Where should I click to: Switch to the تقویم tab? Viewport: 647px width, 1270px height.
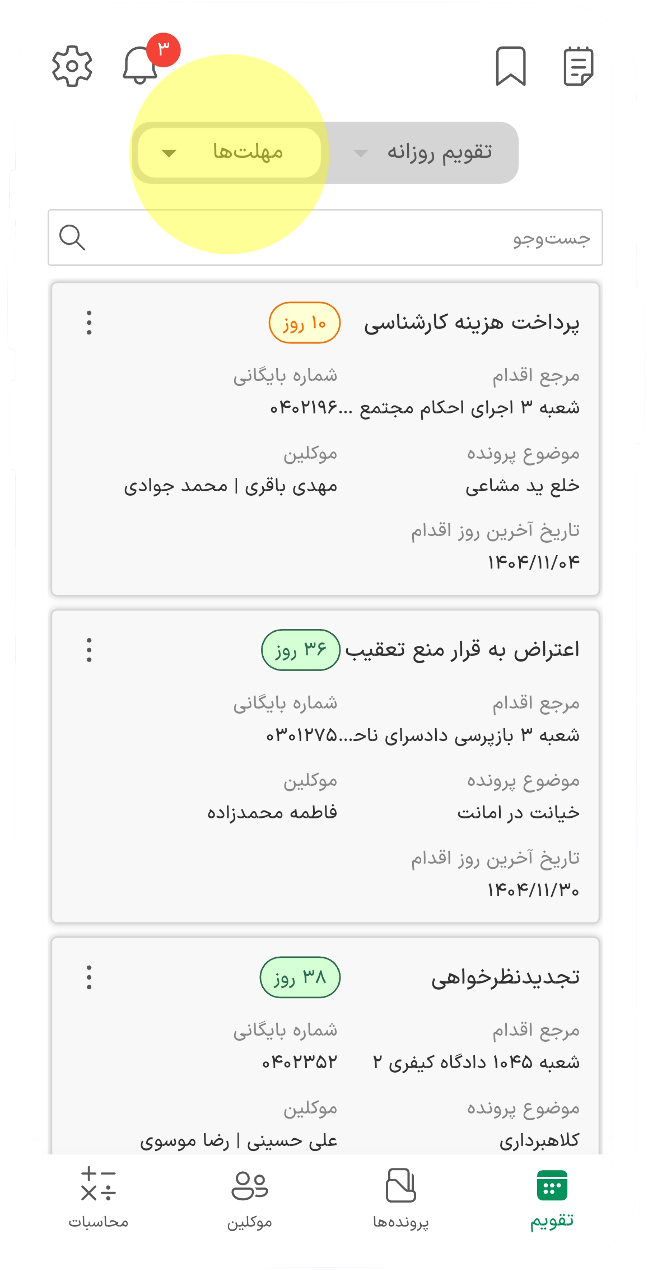point(551,1198)
